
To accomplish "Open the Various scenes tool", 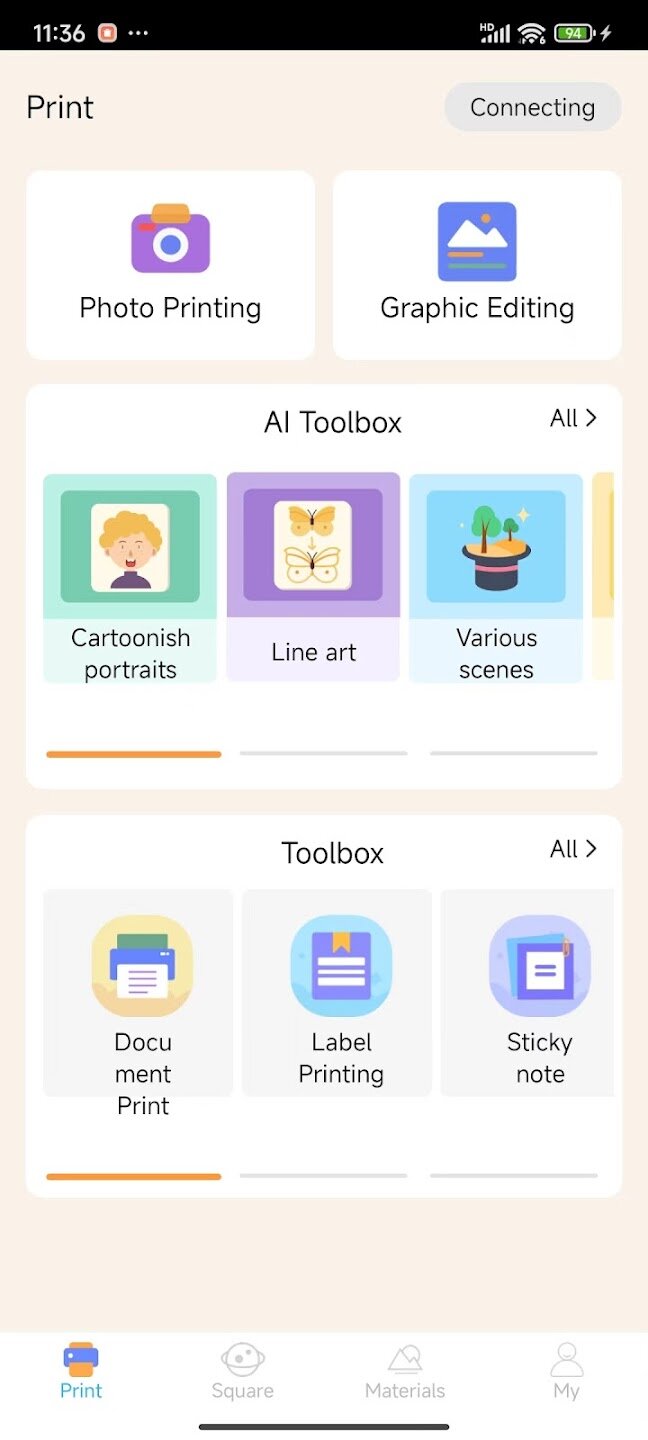I will [x=496, y=578].
